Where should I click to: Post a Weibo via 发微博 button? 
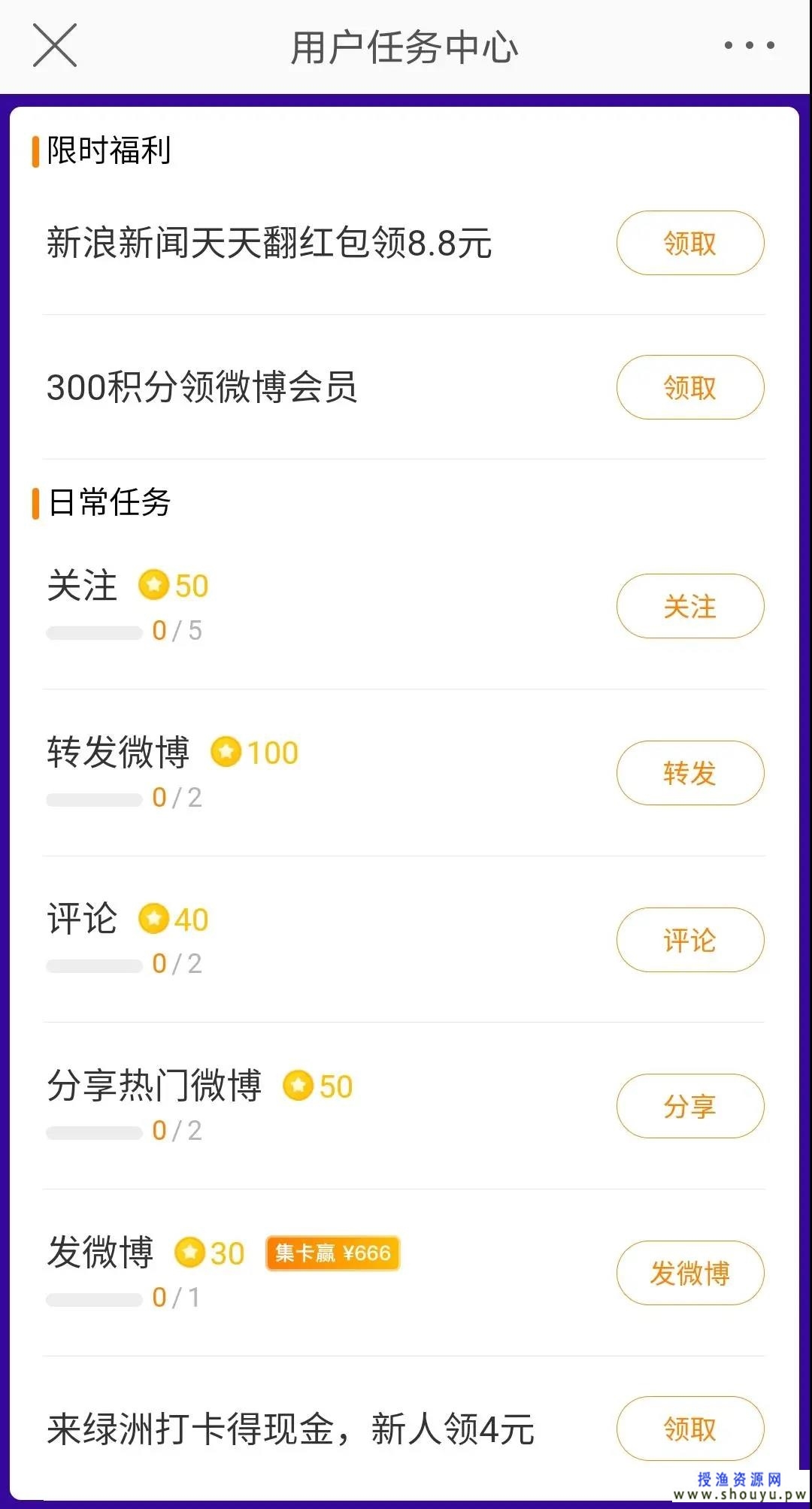[x=689, y=1273]
